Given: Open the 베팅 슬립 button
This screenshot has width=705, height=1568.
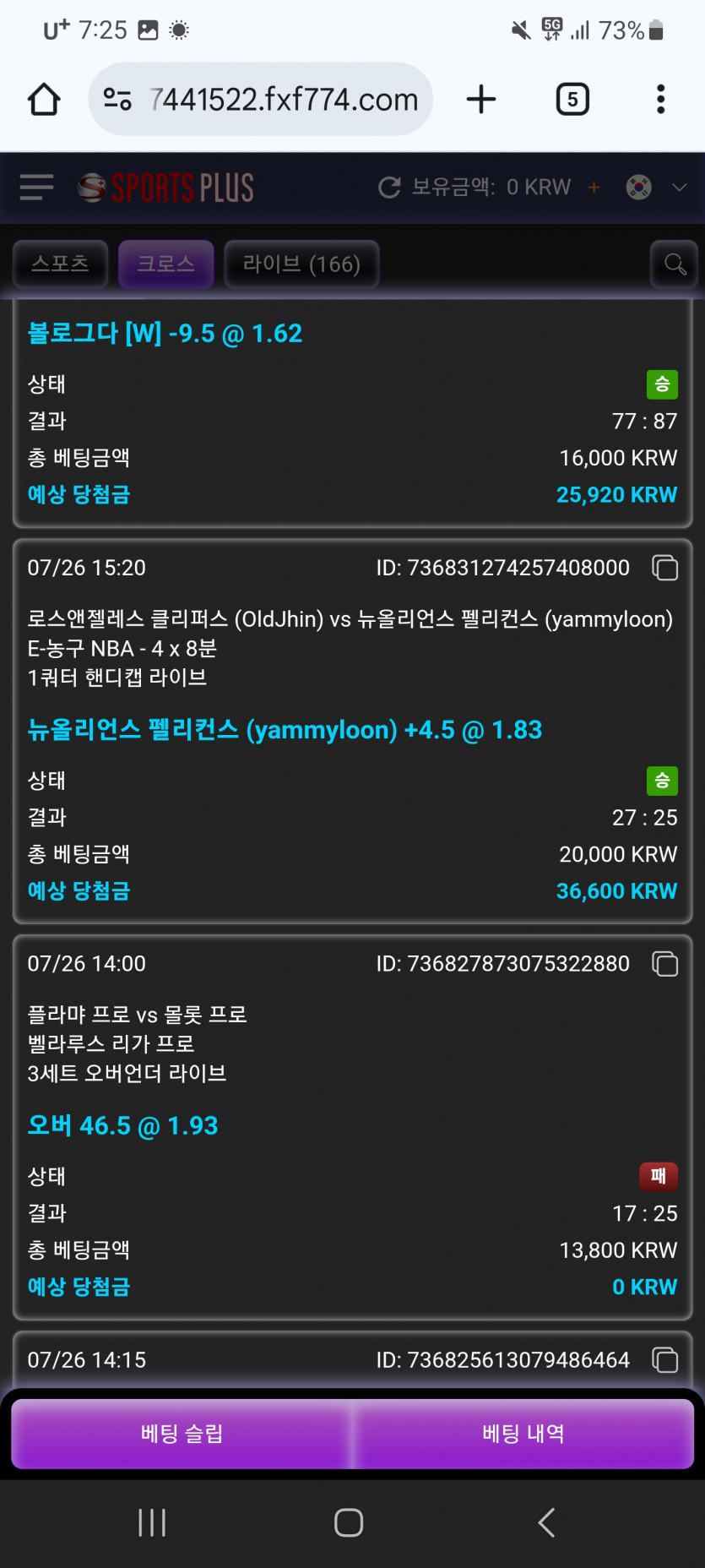Looking at the screenshot, I should (x=182, y=1434).
